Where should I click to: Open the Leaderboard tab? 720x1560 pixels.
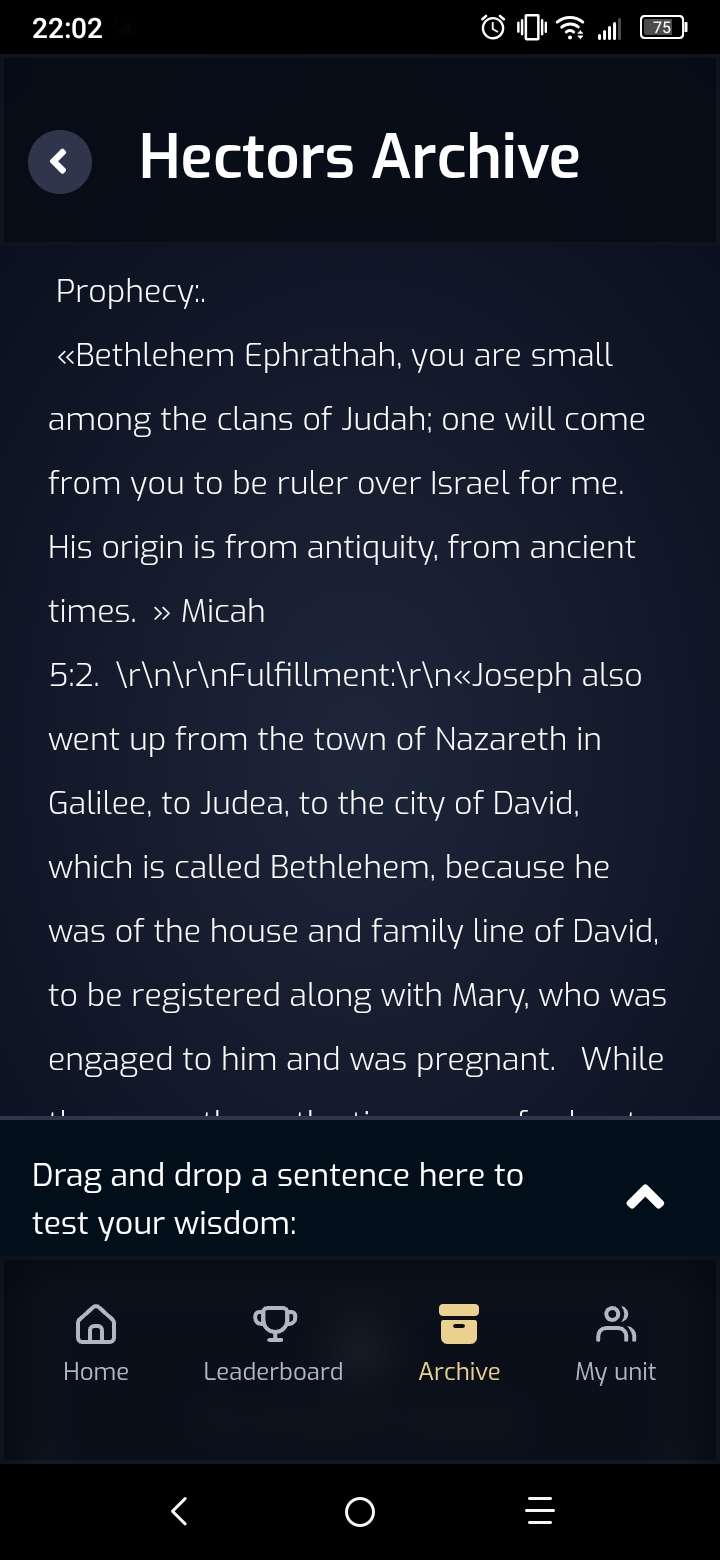click(x=273, y=1343)
